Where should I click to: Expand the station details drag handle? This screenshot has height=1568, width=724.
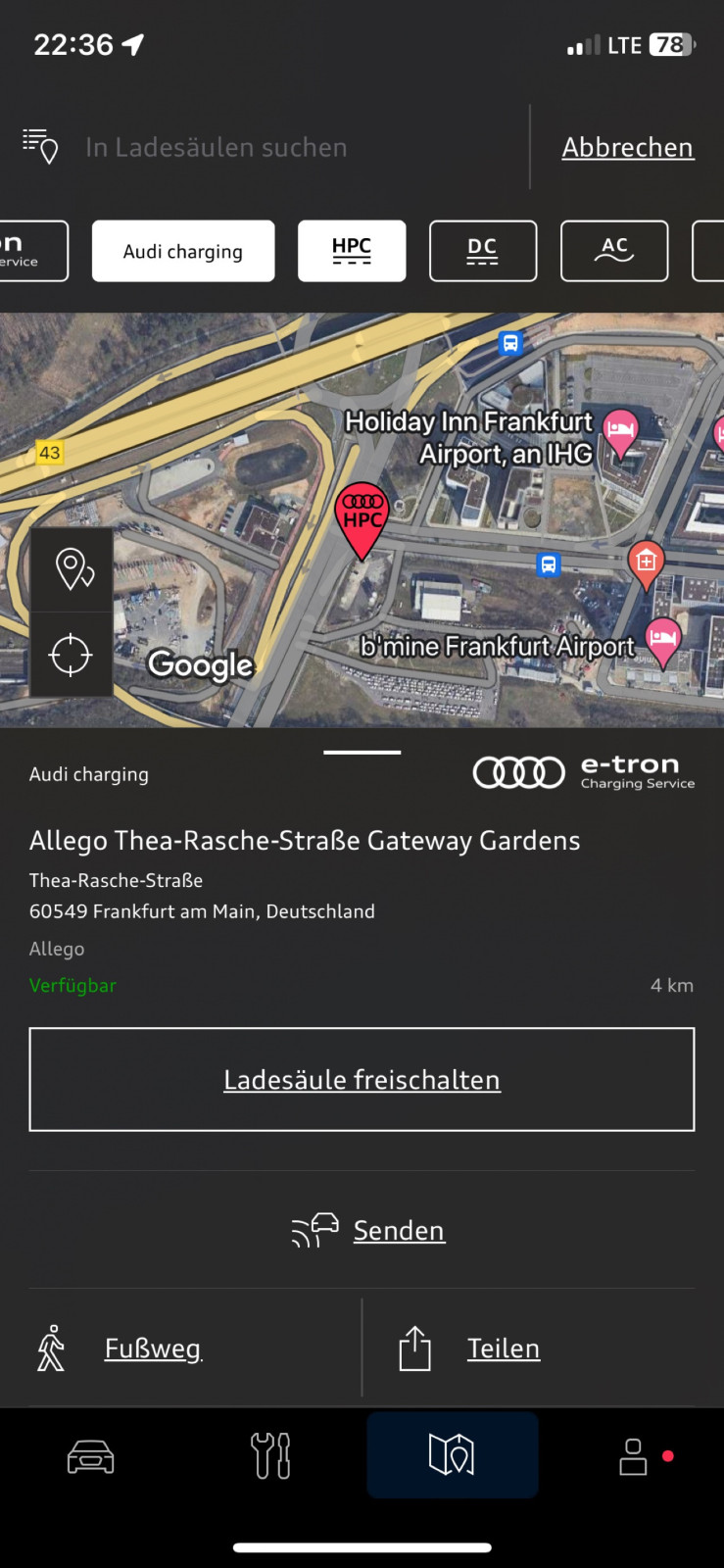point(362,753)
